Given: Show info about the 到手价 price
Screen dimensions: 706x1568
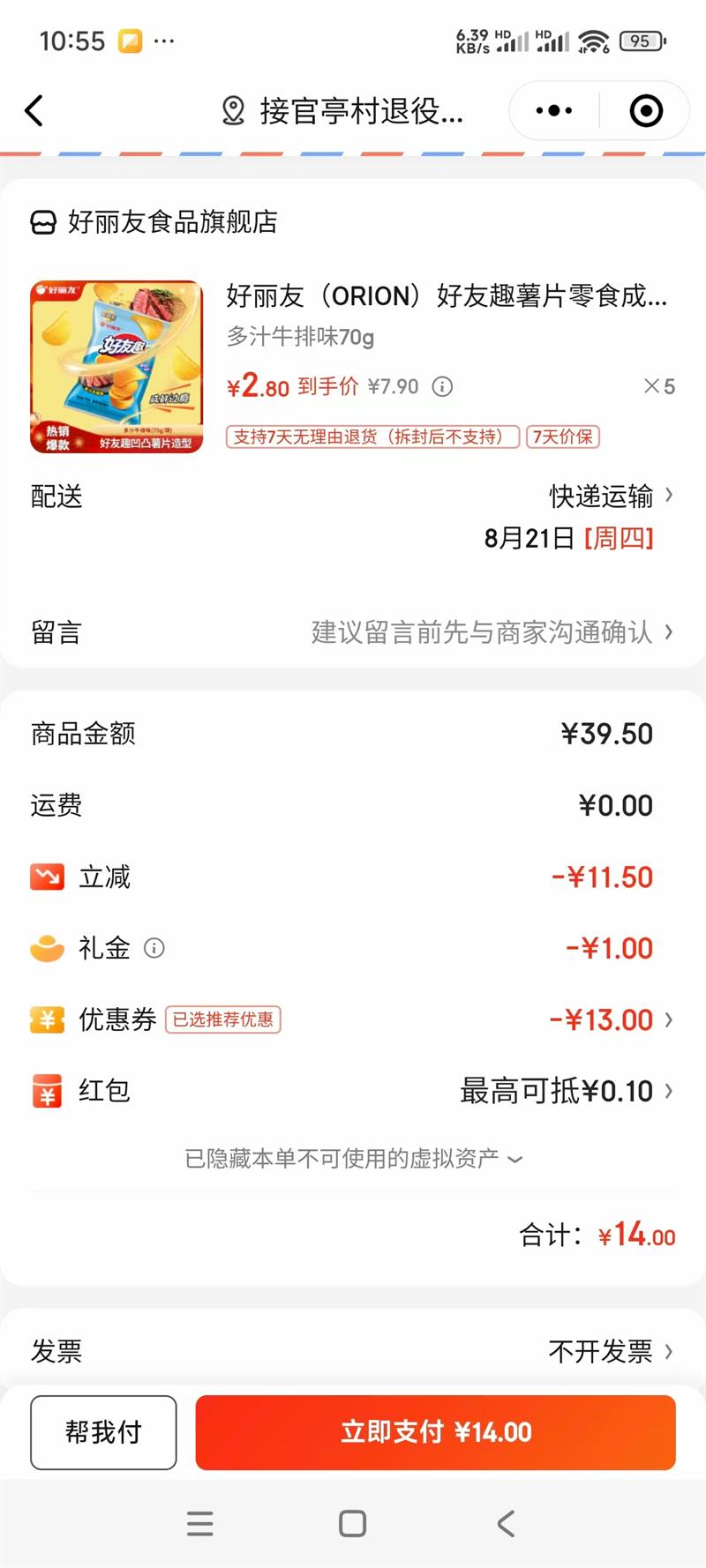Looking at the screenshot, I should pyautogui.click(x=443, y=386).
